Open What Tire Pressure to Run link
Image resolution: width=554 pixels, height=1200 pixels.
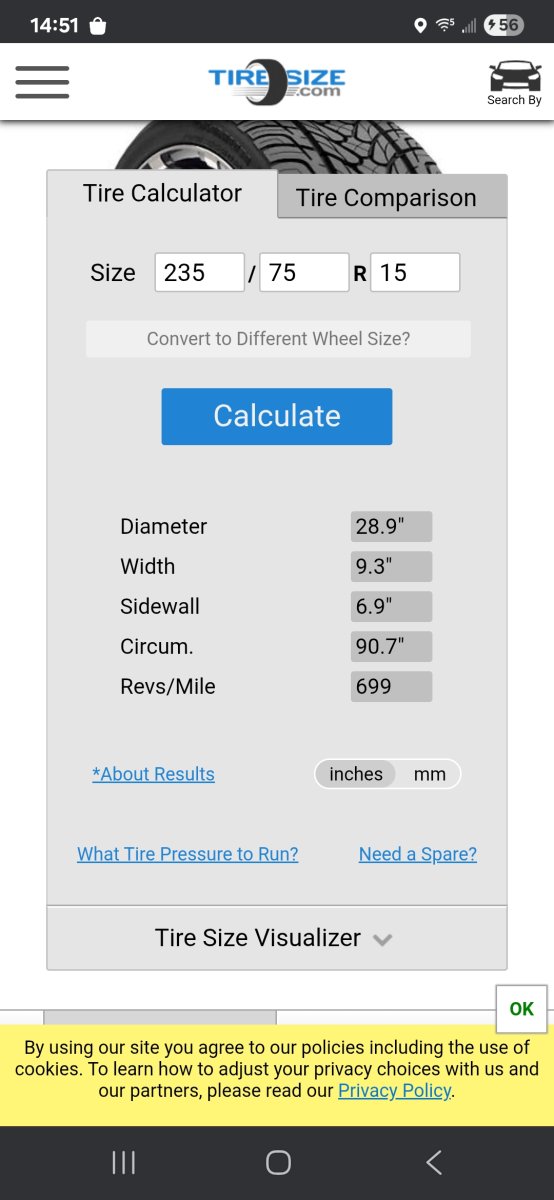point(188,854)
